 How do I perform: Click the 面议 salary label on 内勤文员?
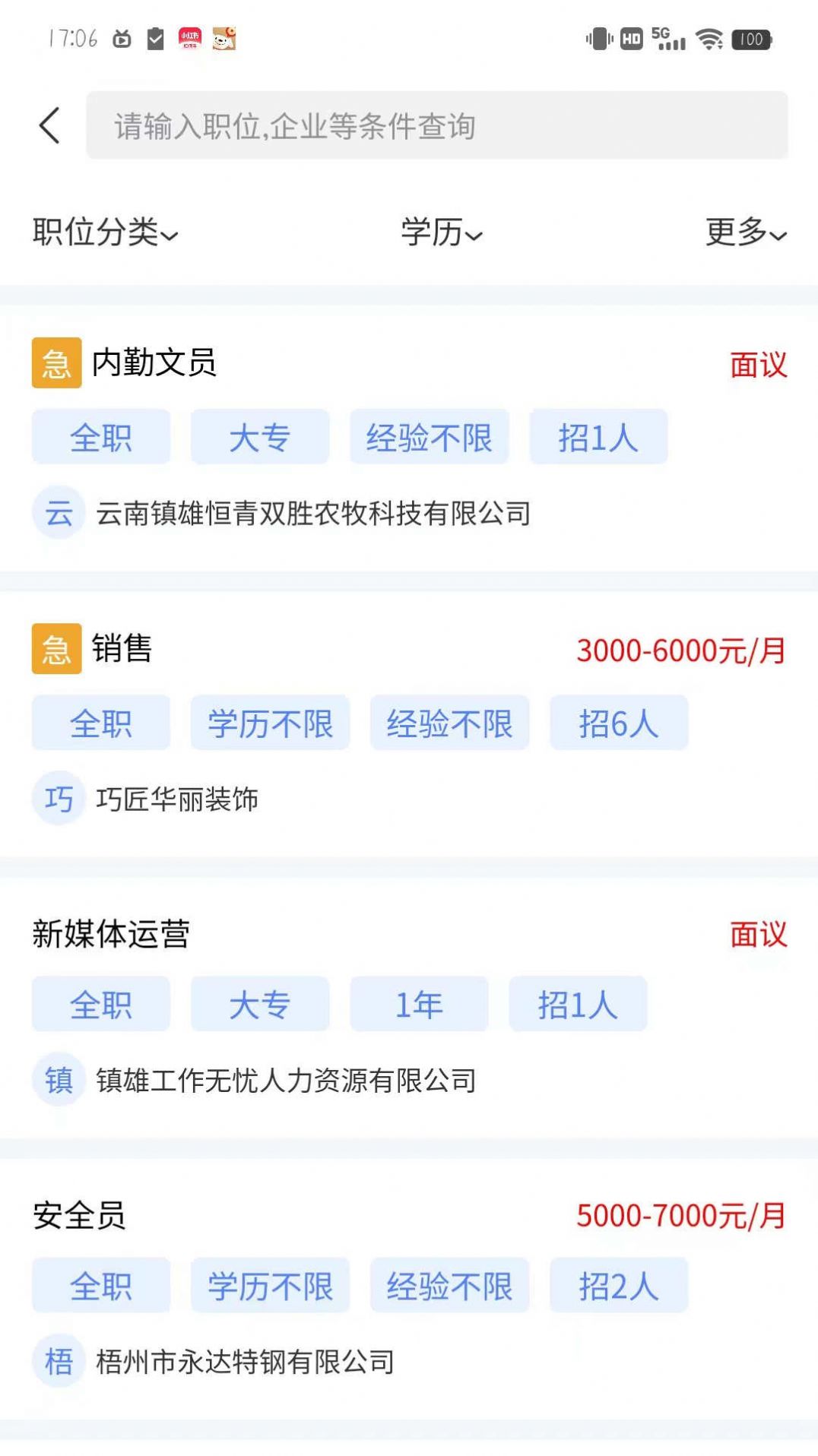tap(757, 365)
